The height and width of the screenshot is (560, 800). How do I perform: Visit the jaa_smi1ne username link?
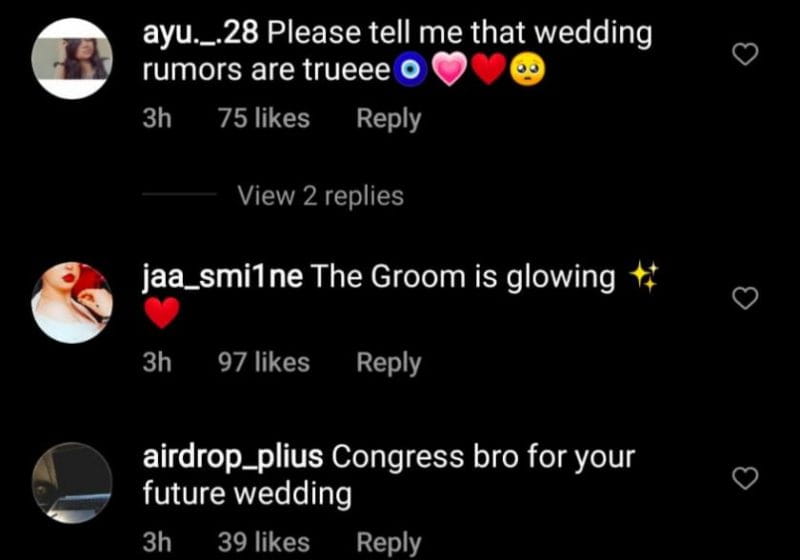pos(222,277)
